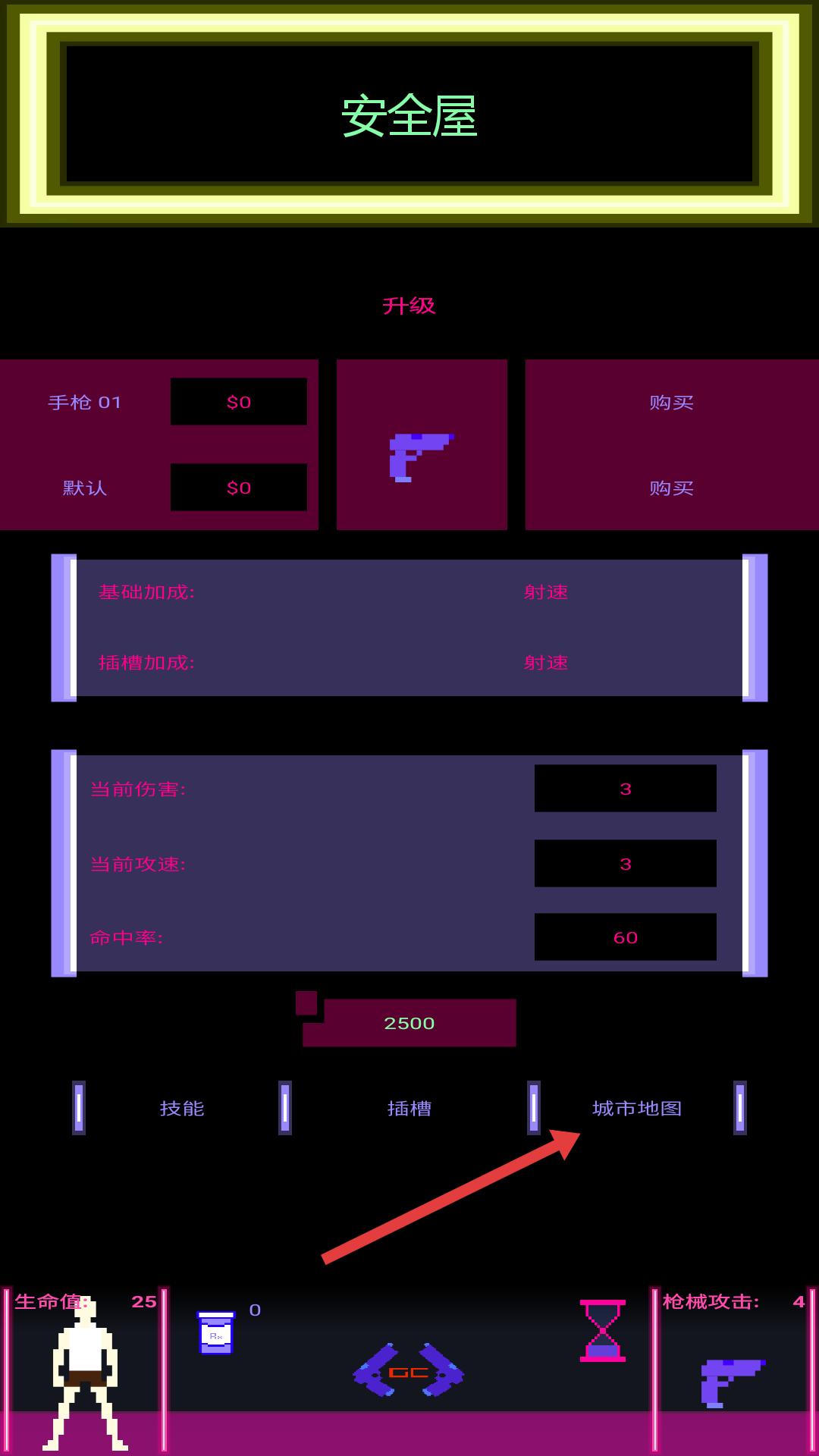Open the 技能 skills menu
Viewport: 819px width, 1456px height.
pyautogui.click(x=182, y=1108)
